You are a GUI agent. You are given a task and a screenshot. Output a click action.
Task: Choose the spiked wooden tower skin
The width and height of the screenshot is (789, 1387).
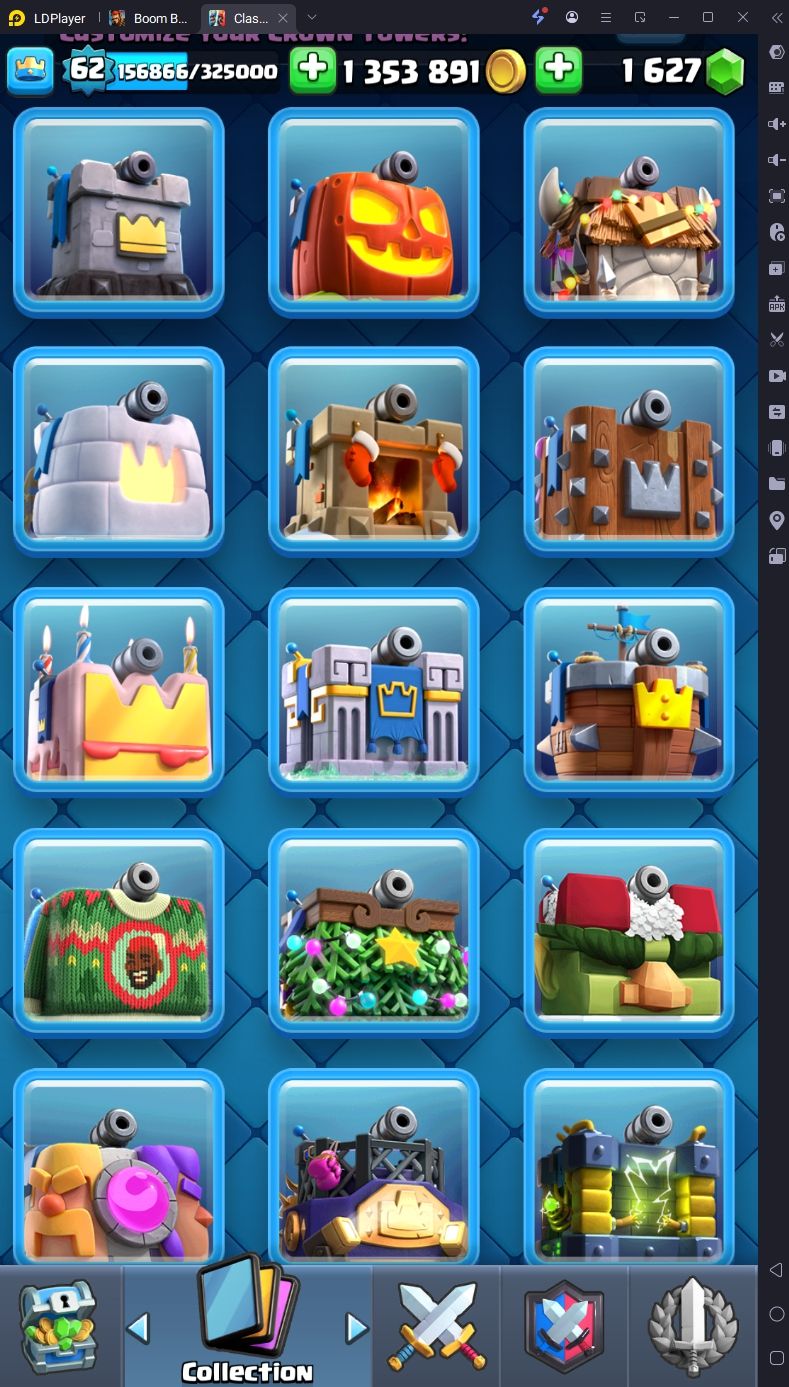628,452
